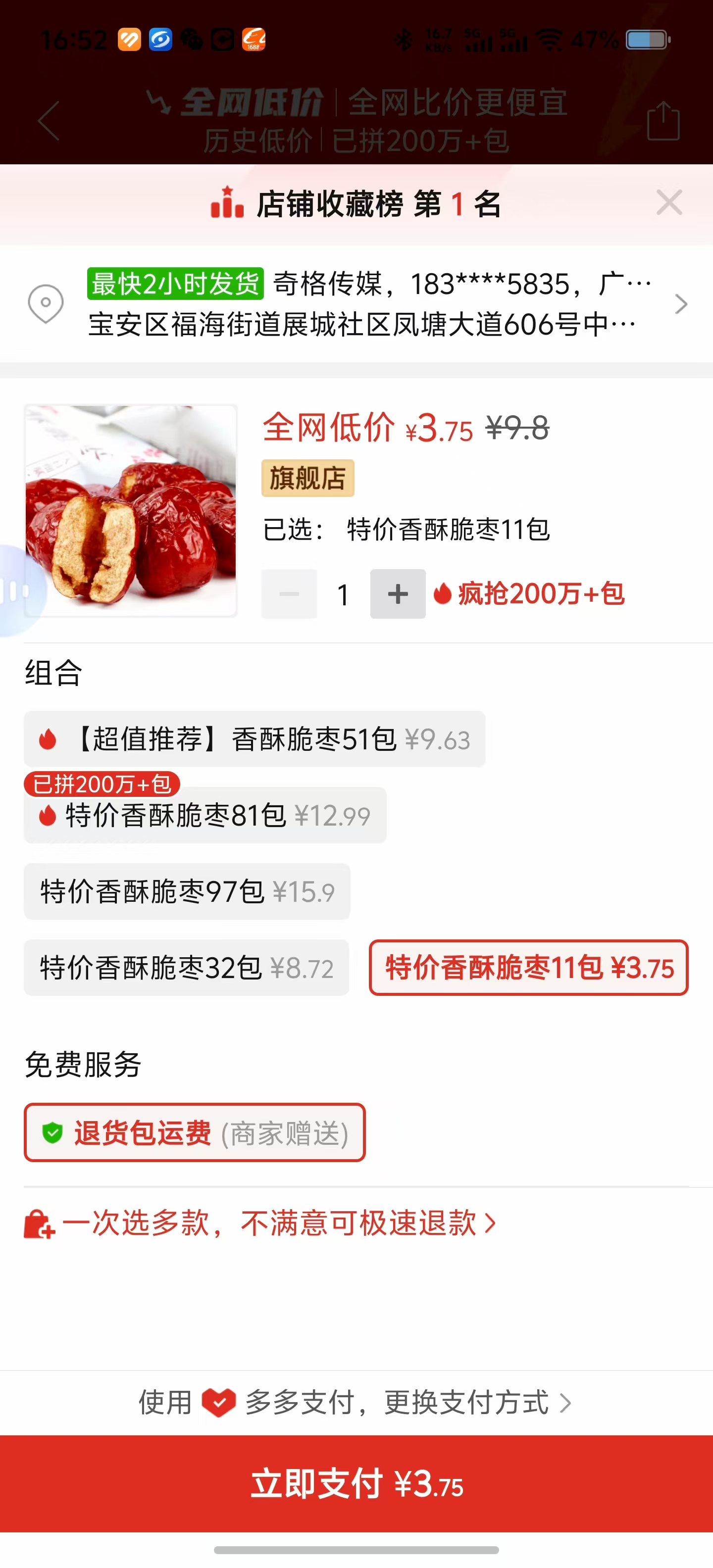Select the 香酥脆枣51包 ¥9.63 option
Image resolution: width=713 pixels, height=1568 pixels.
[255, 739]
